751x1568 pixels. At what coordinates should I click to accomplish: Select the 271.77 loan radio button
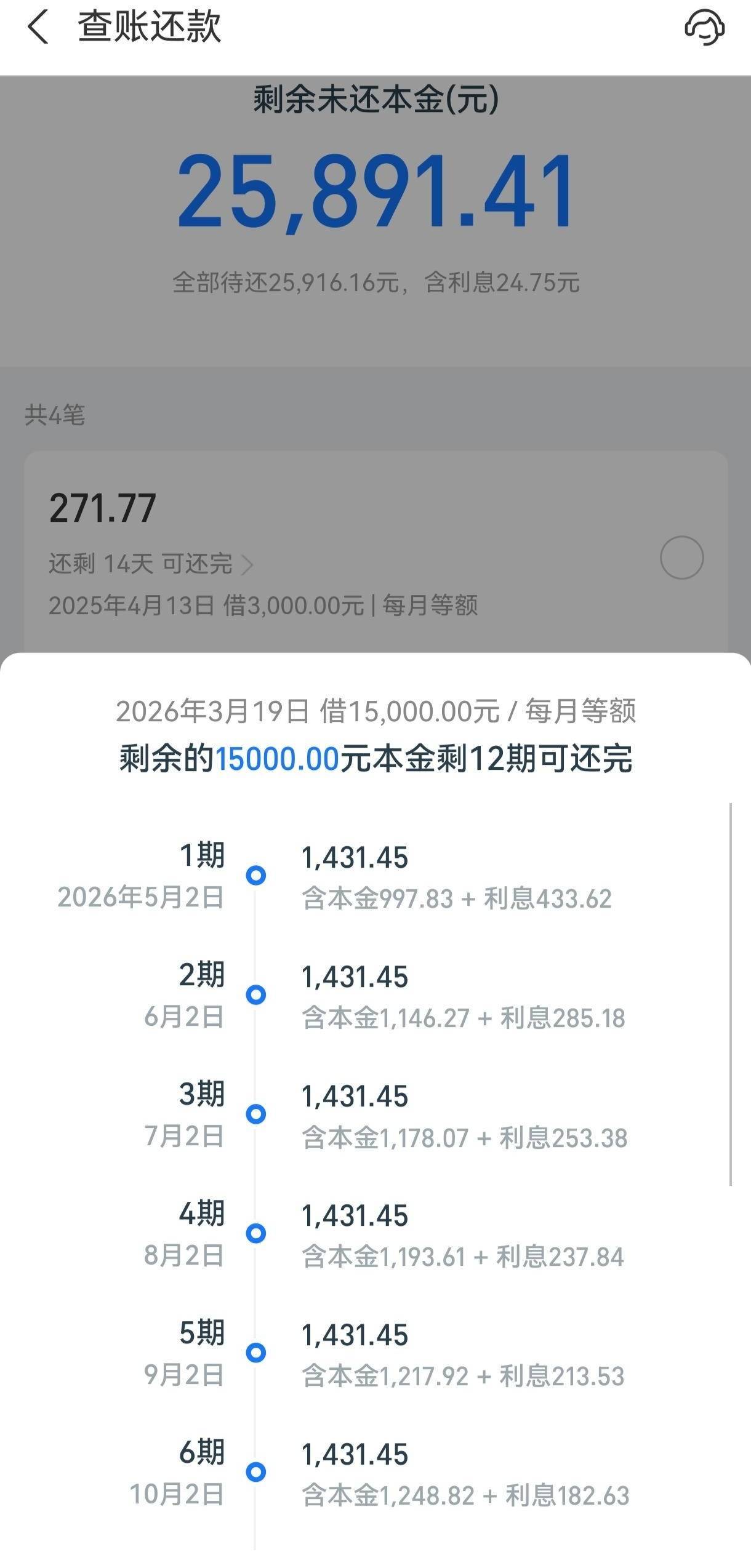click(x=681, y=558)
